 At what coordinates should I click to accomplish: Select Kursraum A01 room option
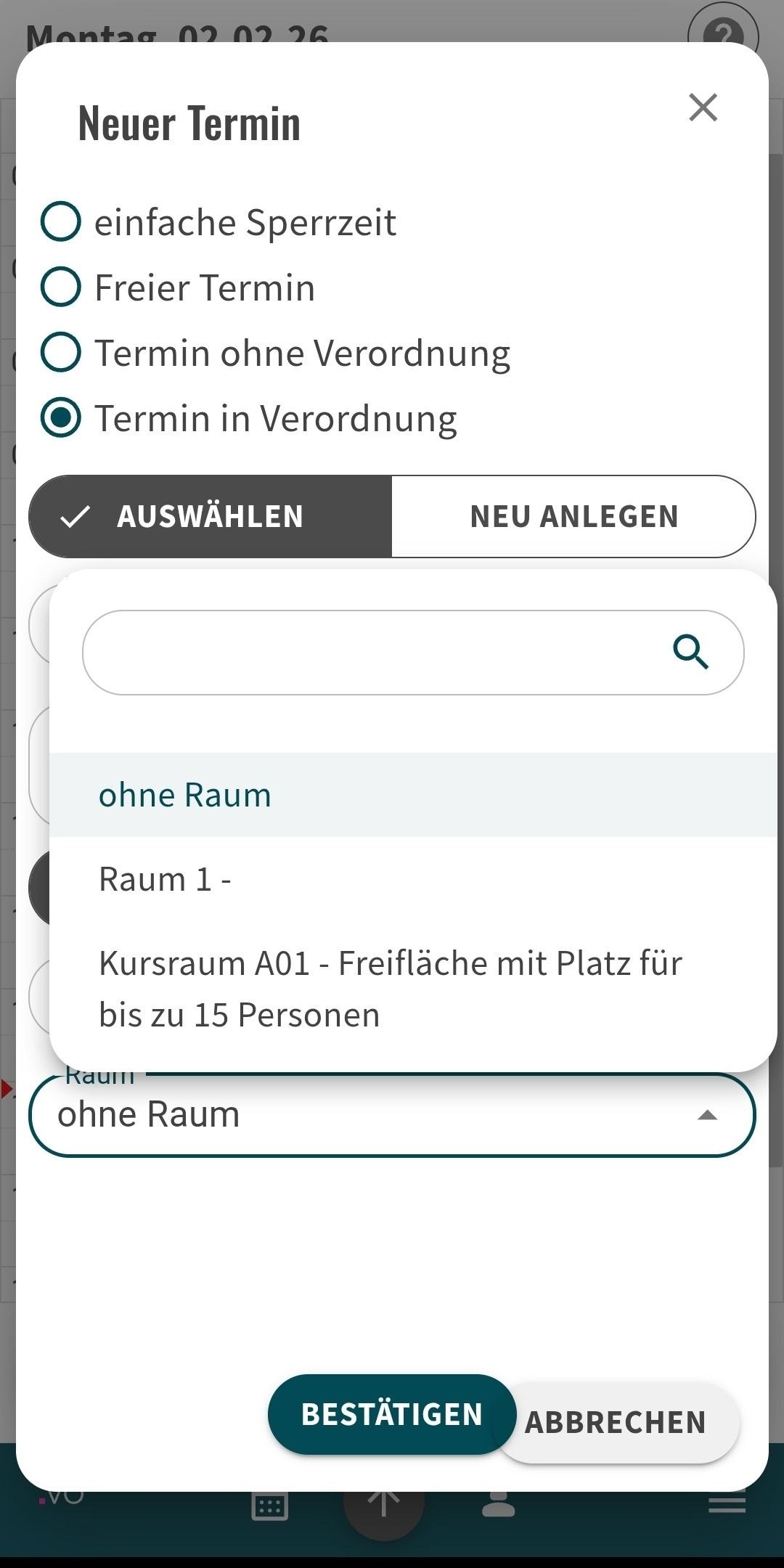click(x=391, y=989)
